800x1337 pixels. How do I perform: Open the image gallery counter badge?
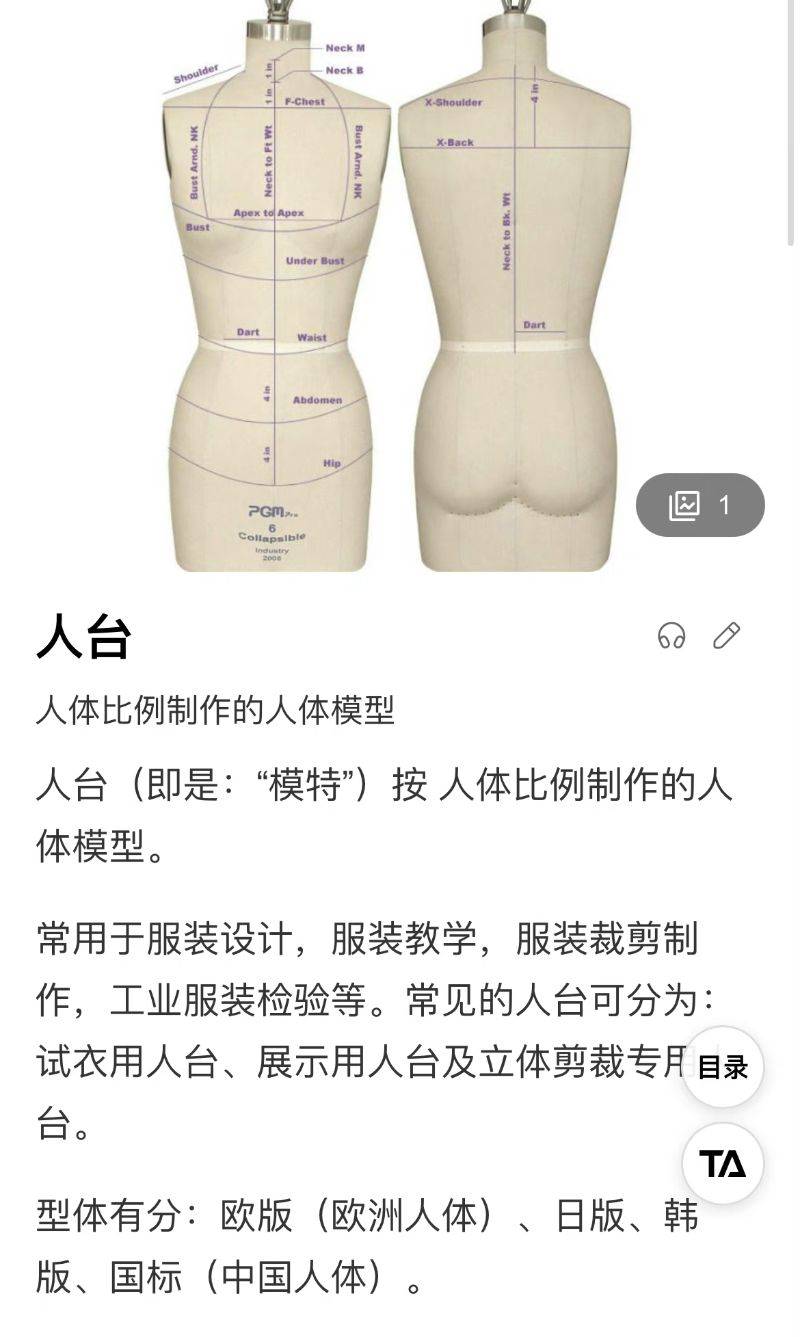coord(700,505)
